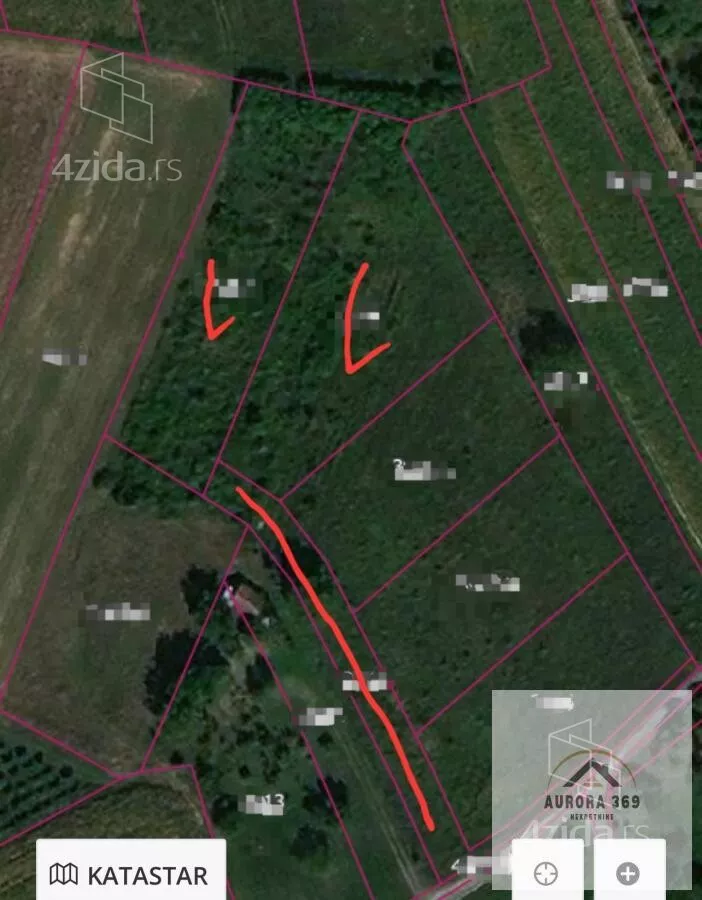
Task: Center the map on my location
Action: 546,874
